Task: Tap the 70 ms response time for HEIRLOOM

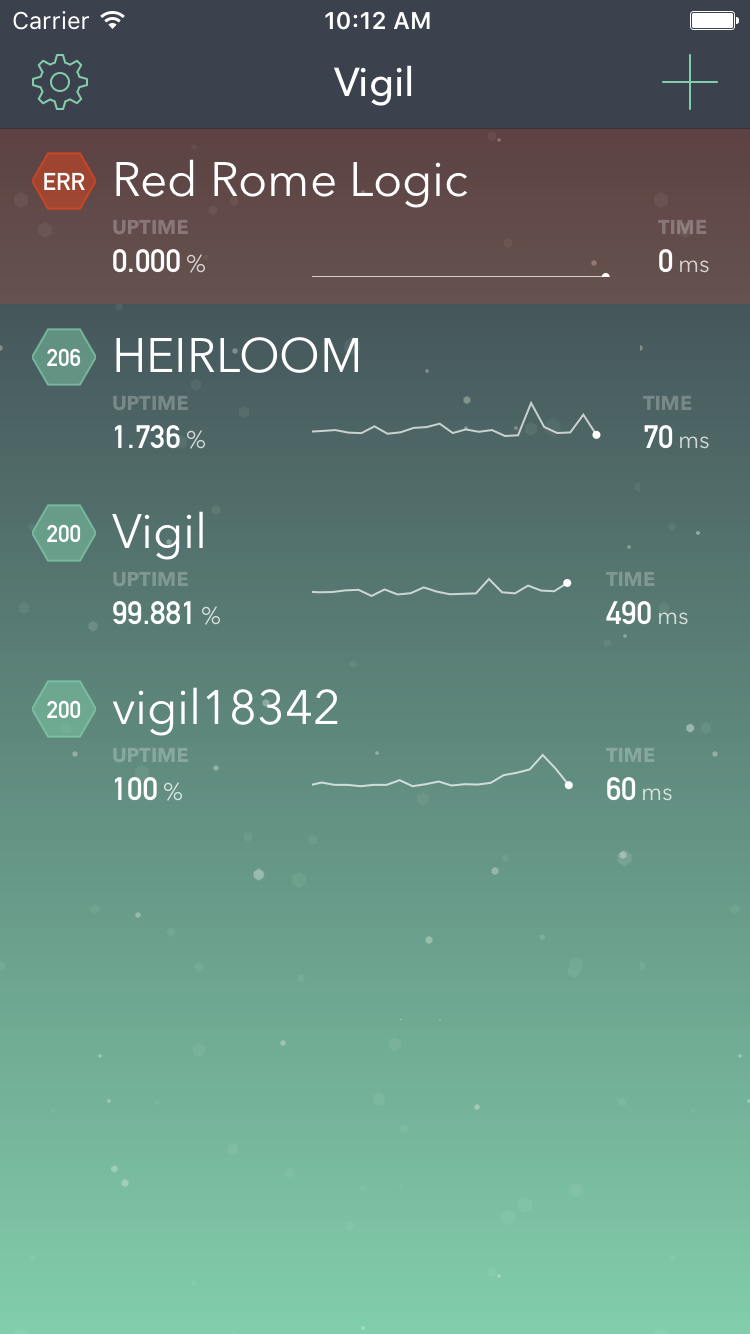Action: click(x=675, y=438)
